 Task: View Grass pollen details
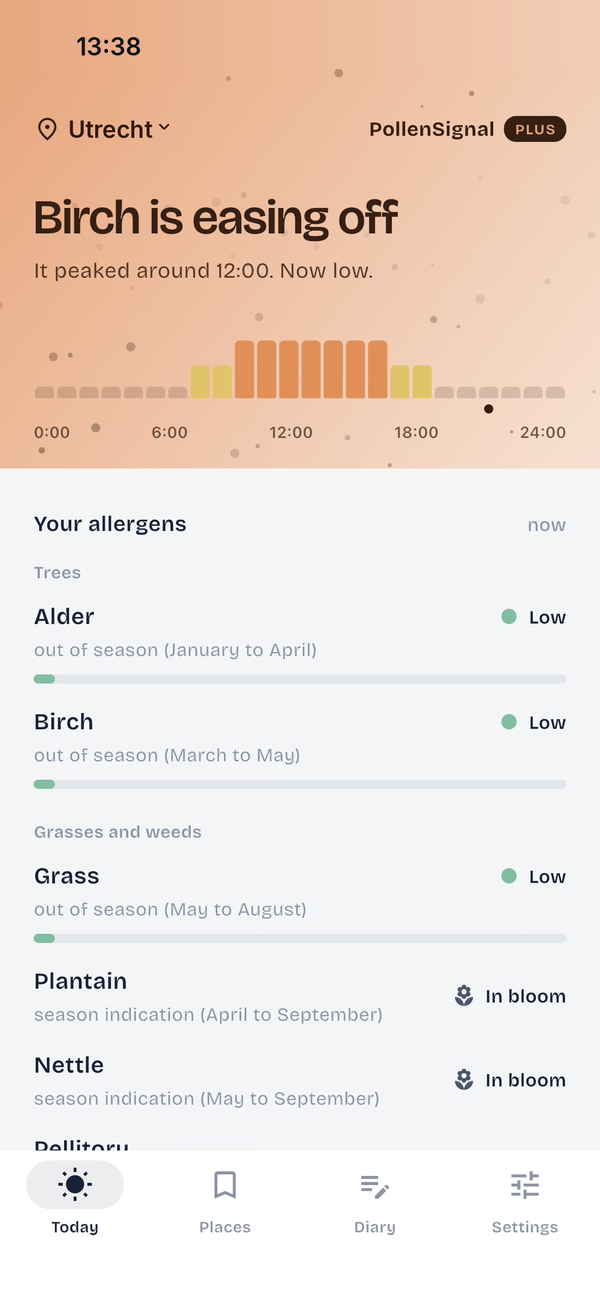point(300,902)
